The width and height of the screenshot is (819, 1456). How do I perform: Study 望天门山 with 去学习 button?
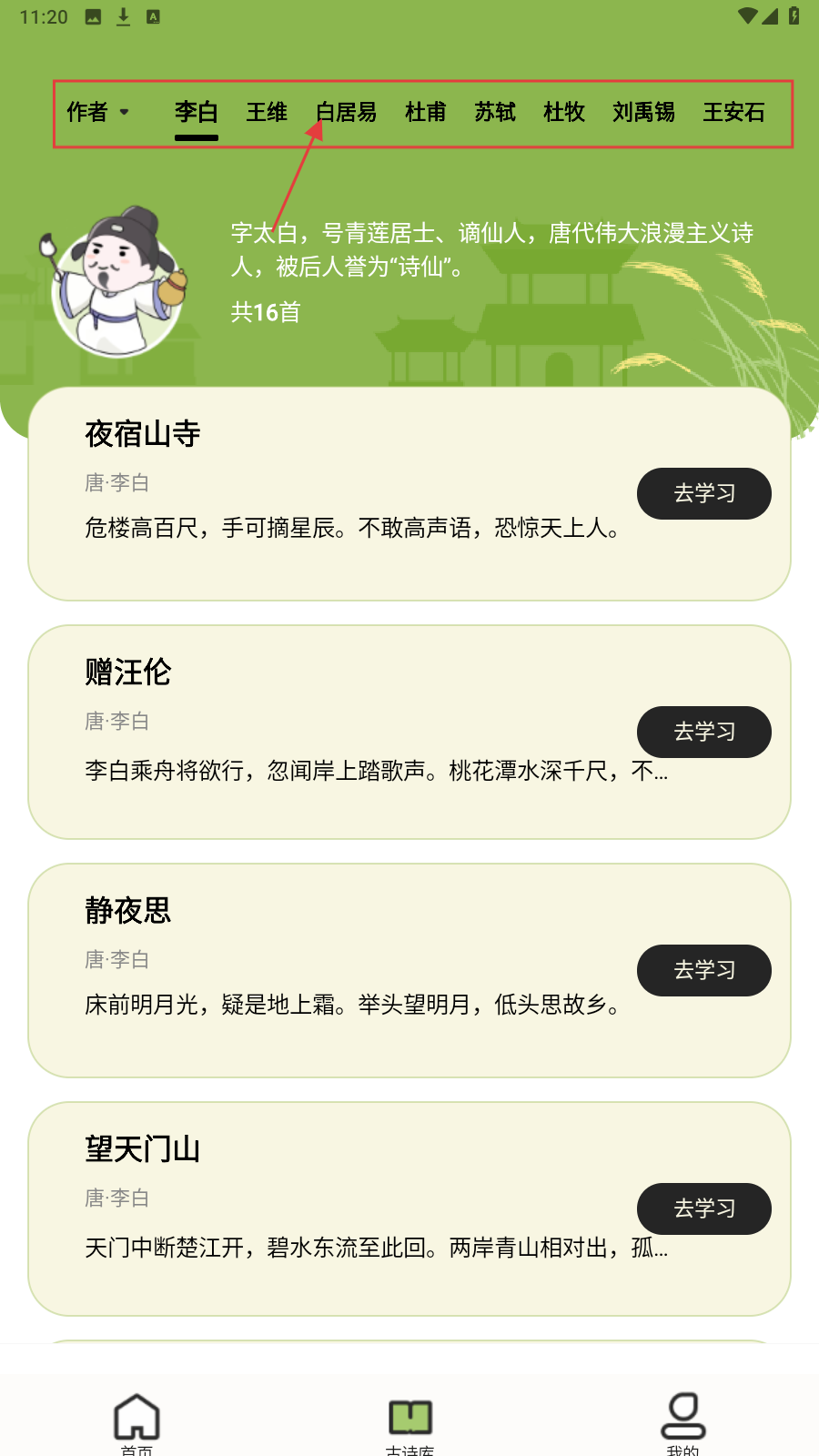pyautogui.click(x=703, y=1208)
